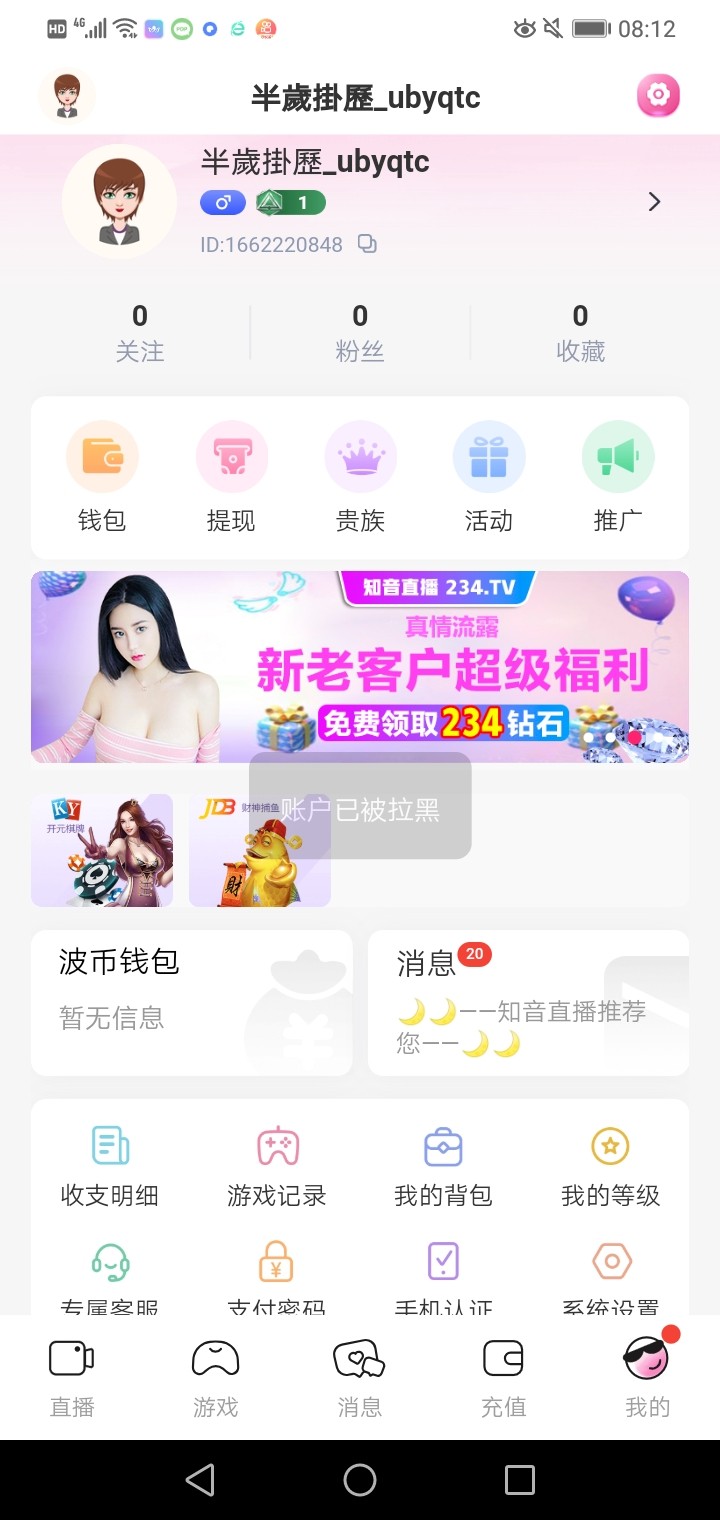This screenshot has width=720, height=1520.
Task: Copy the user ID number
Action: [368, 244]
